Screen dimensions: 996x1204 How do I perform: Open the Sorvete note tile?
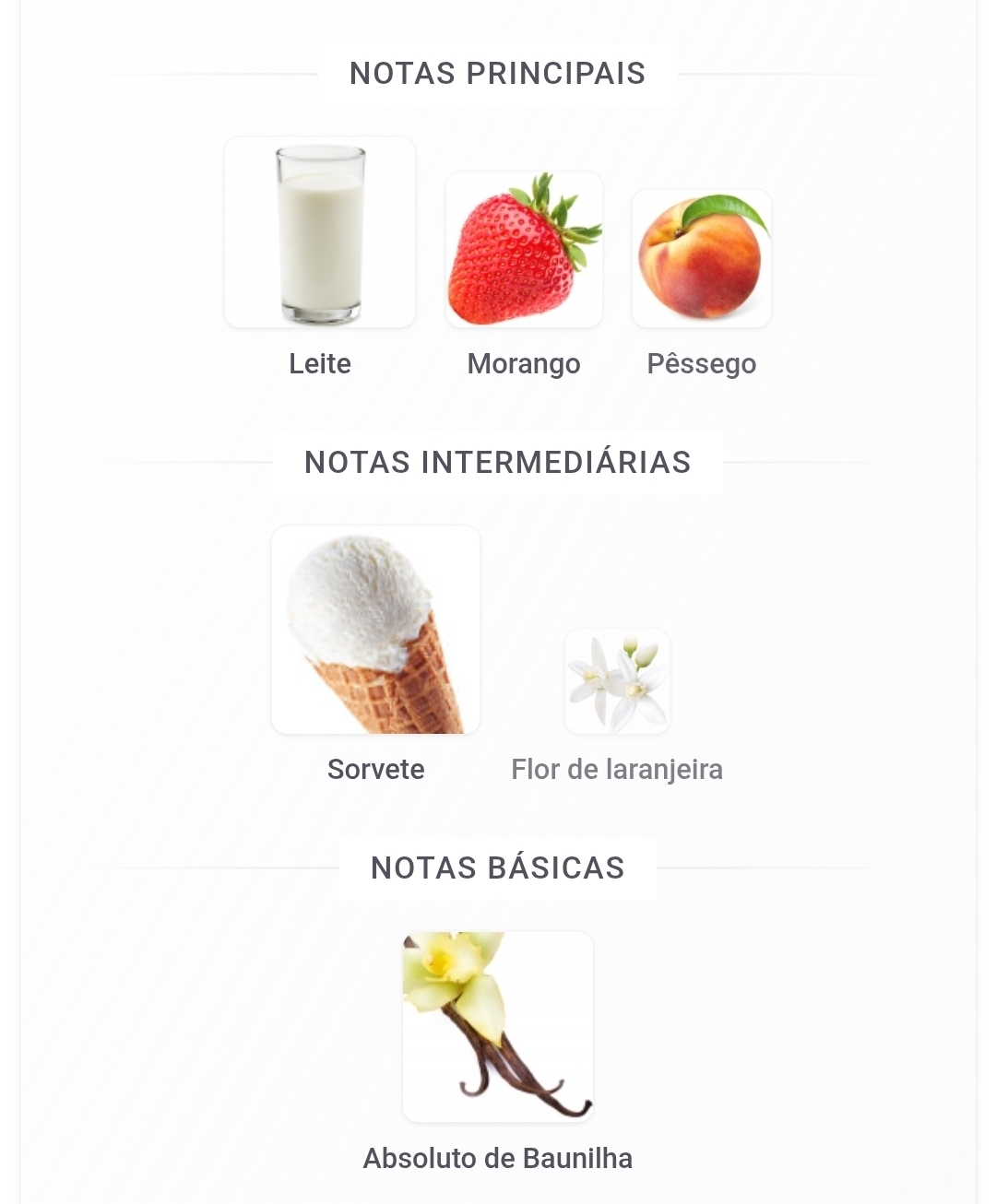[x=375, y=632]
